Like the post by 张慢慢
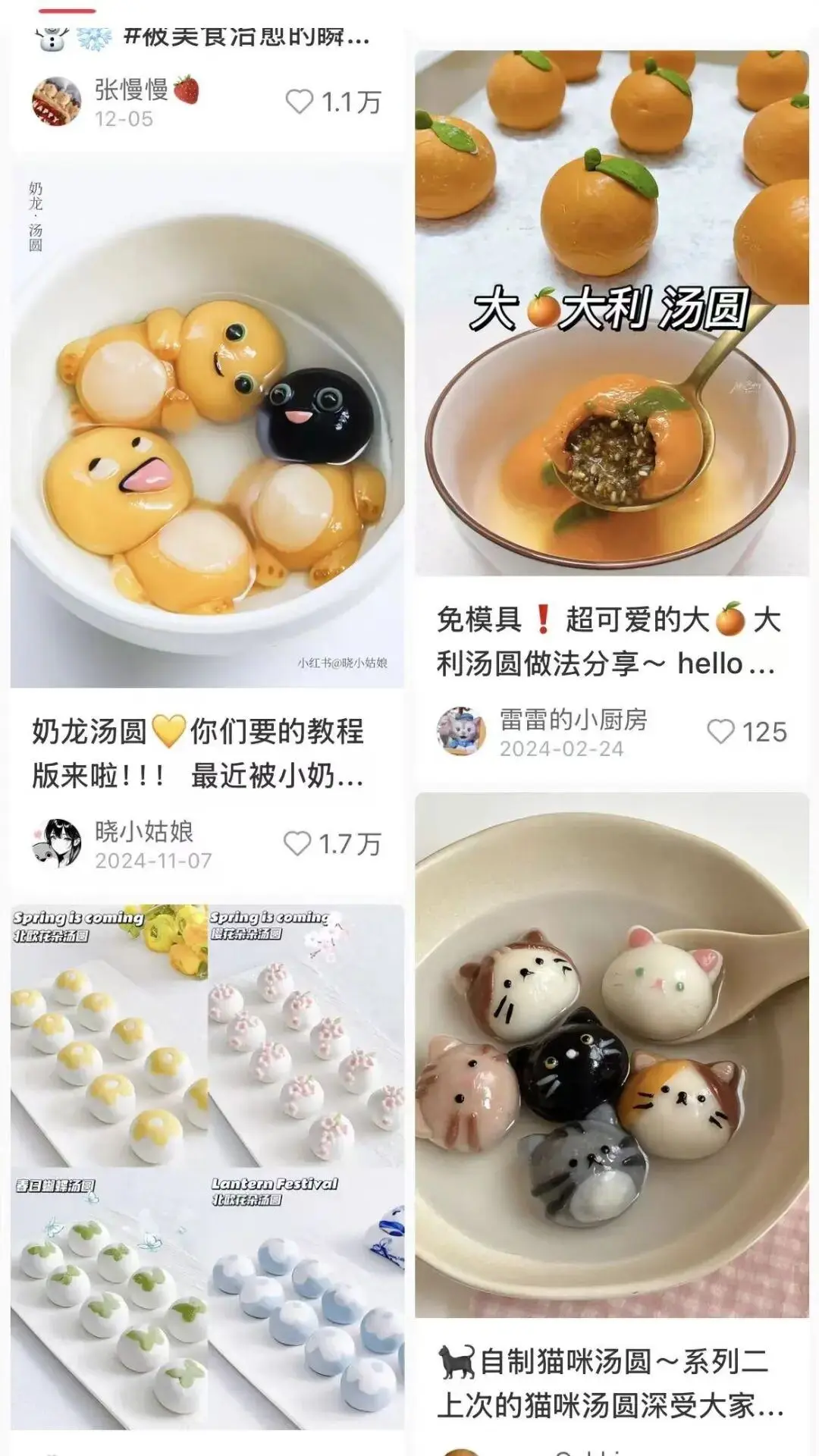The height and width of the screenshot is (1456, 819). click(299, 102)
